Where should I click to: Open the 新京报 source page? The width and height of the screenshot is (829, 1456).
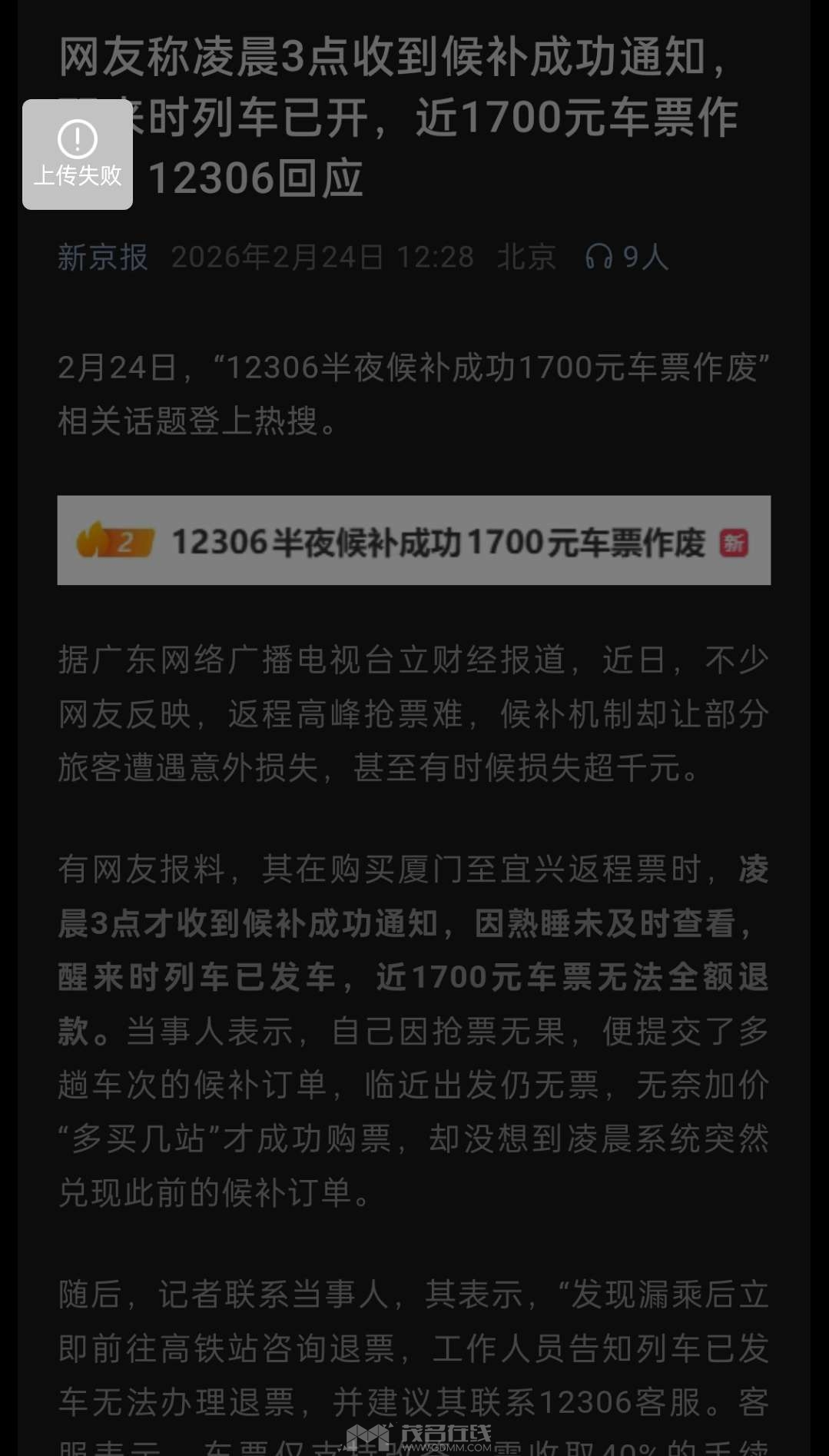pyautogui.click(x=102, y=257)
